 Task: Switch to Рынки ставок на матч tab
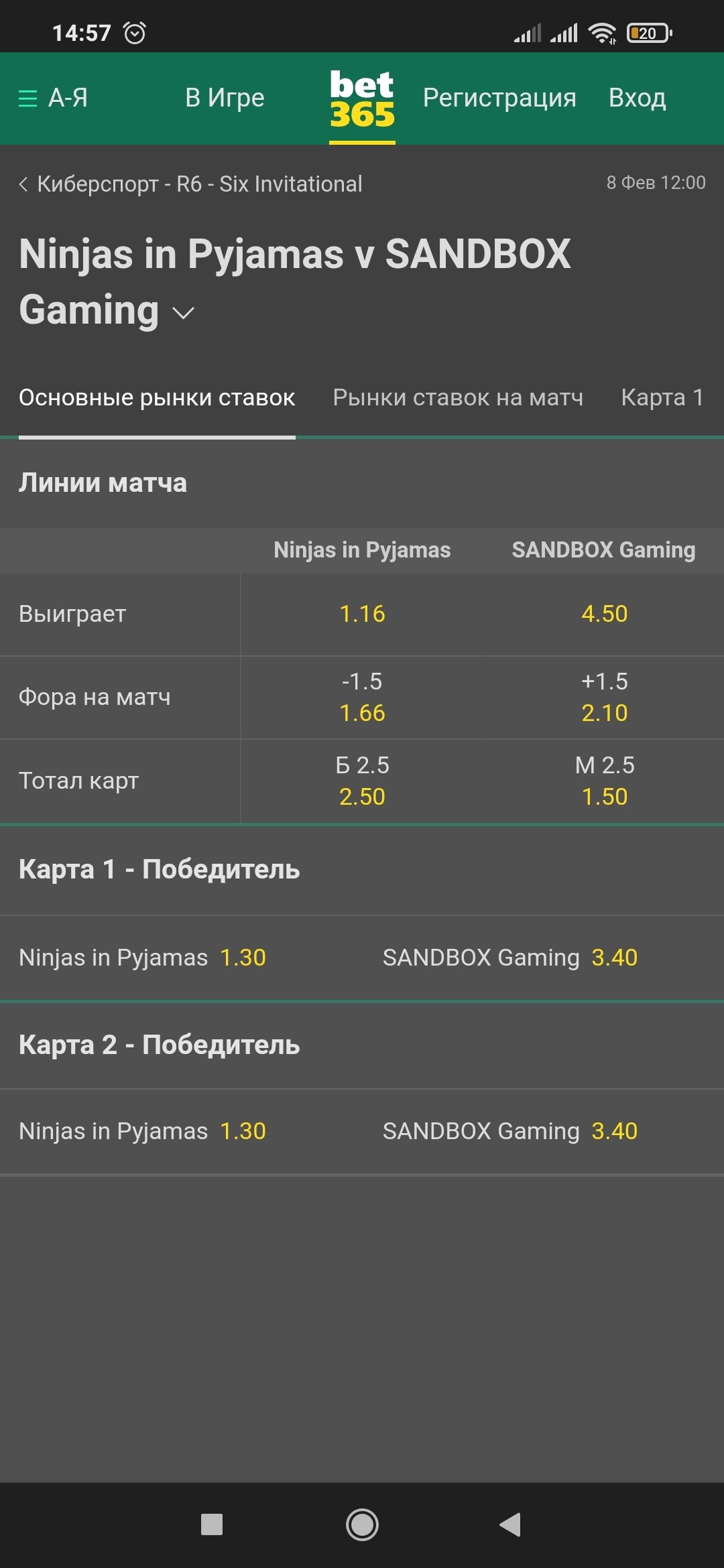[458, 397]
